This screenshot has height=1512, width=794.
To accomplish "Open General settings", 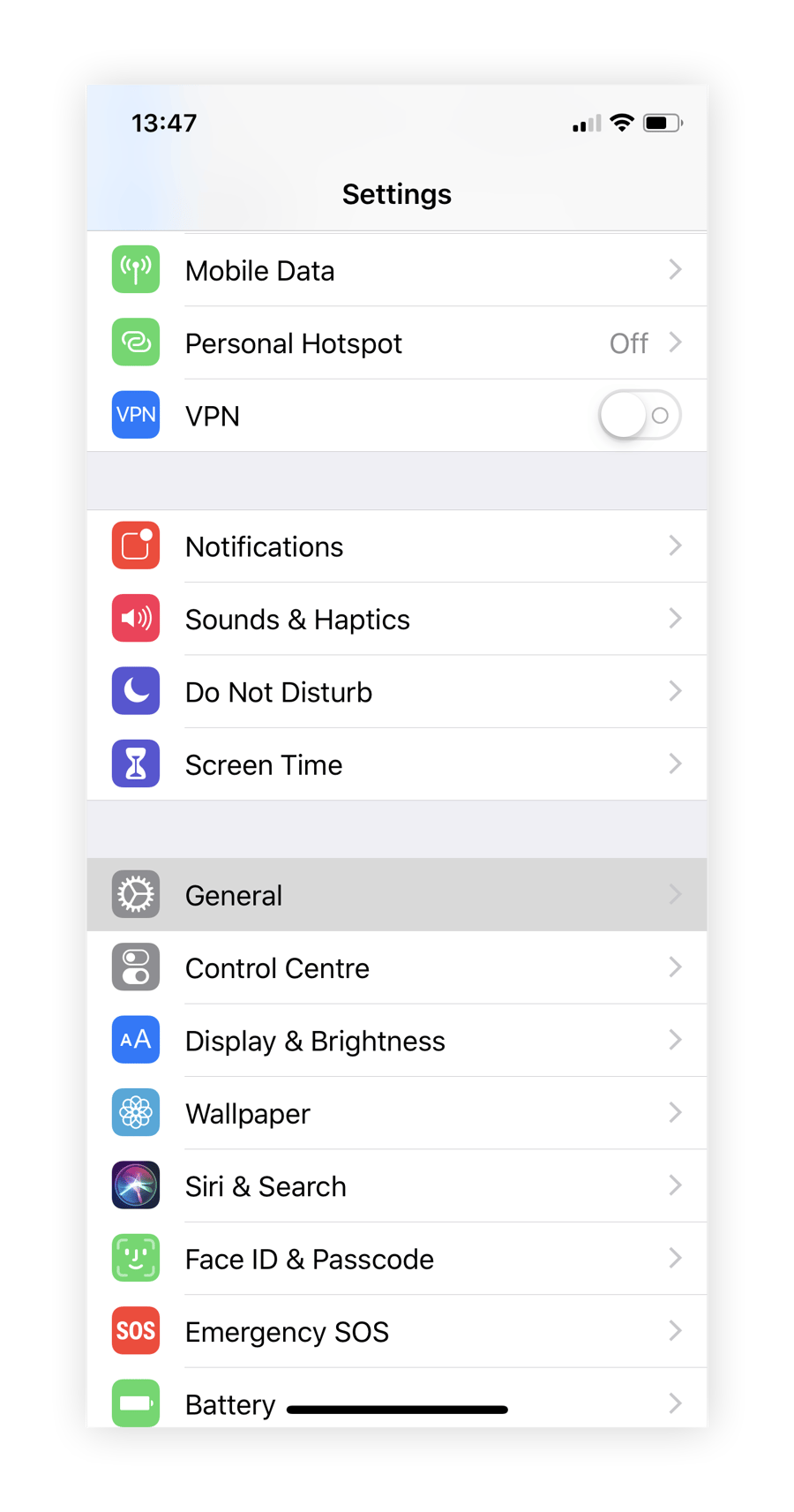I will [x=397, y=895].
